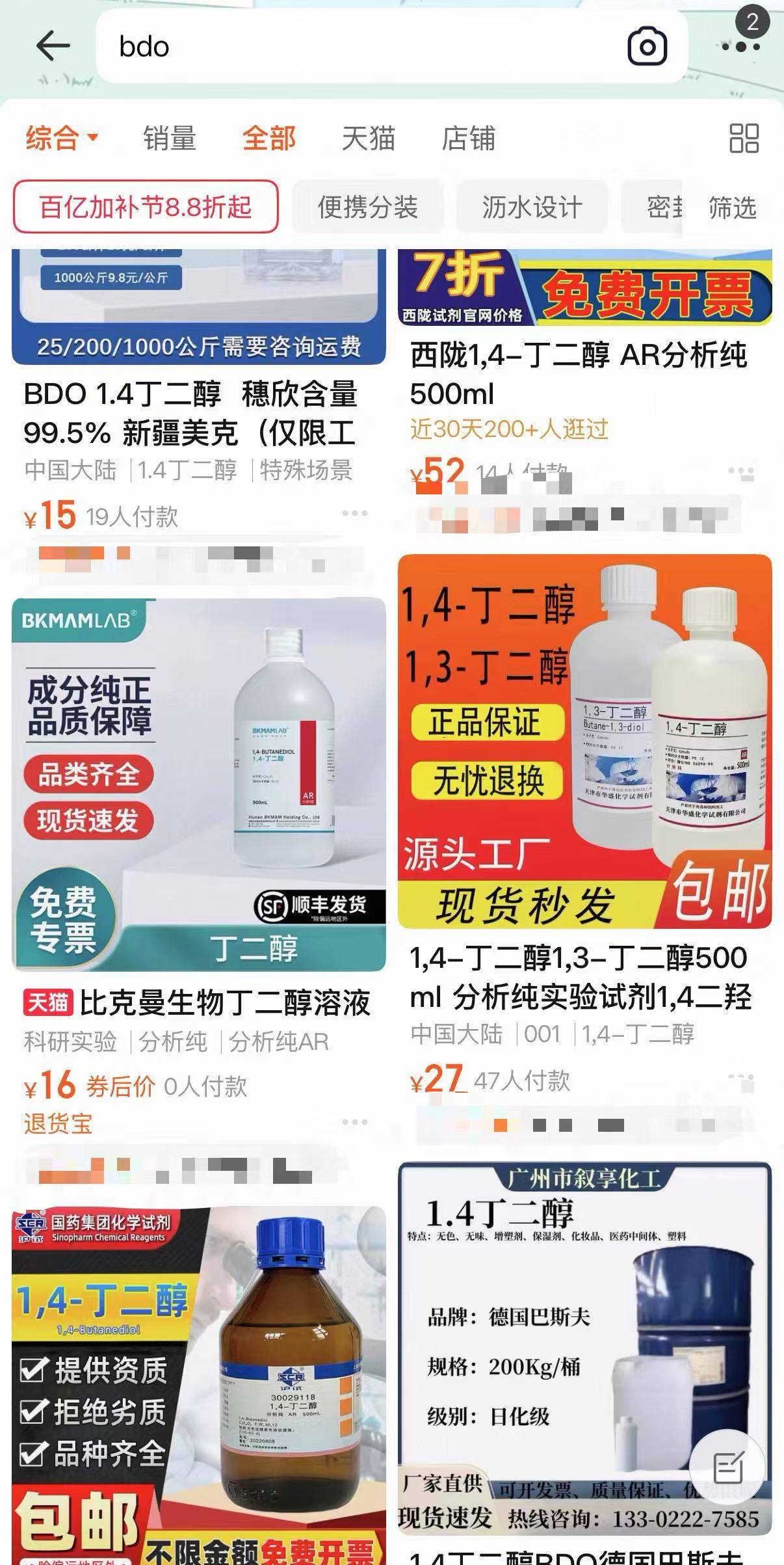
Task: Switch to the 天猫 tab
Action: click(x=369, y=138)
